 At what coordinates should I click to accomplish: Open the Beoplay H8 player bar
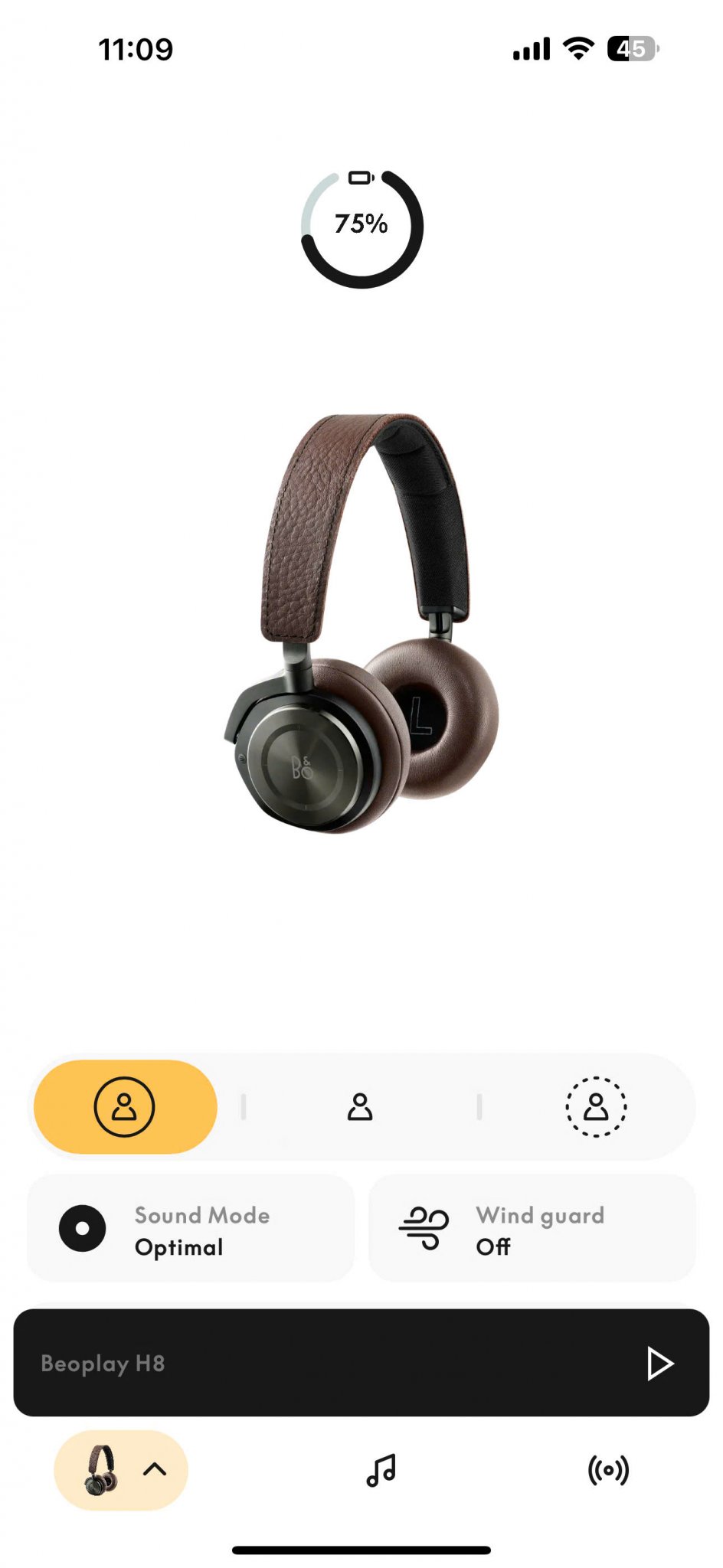361,1363
